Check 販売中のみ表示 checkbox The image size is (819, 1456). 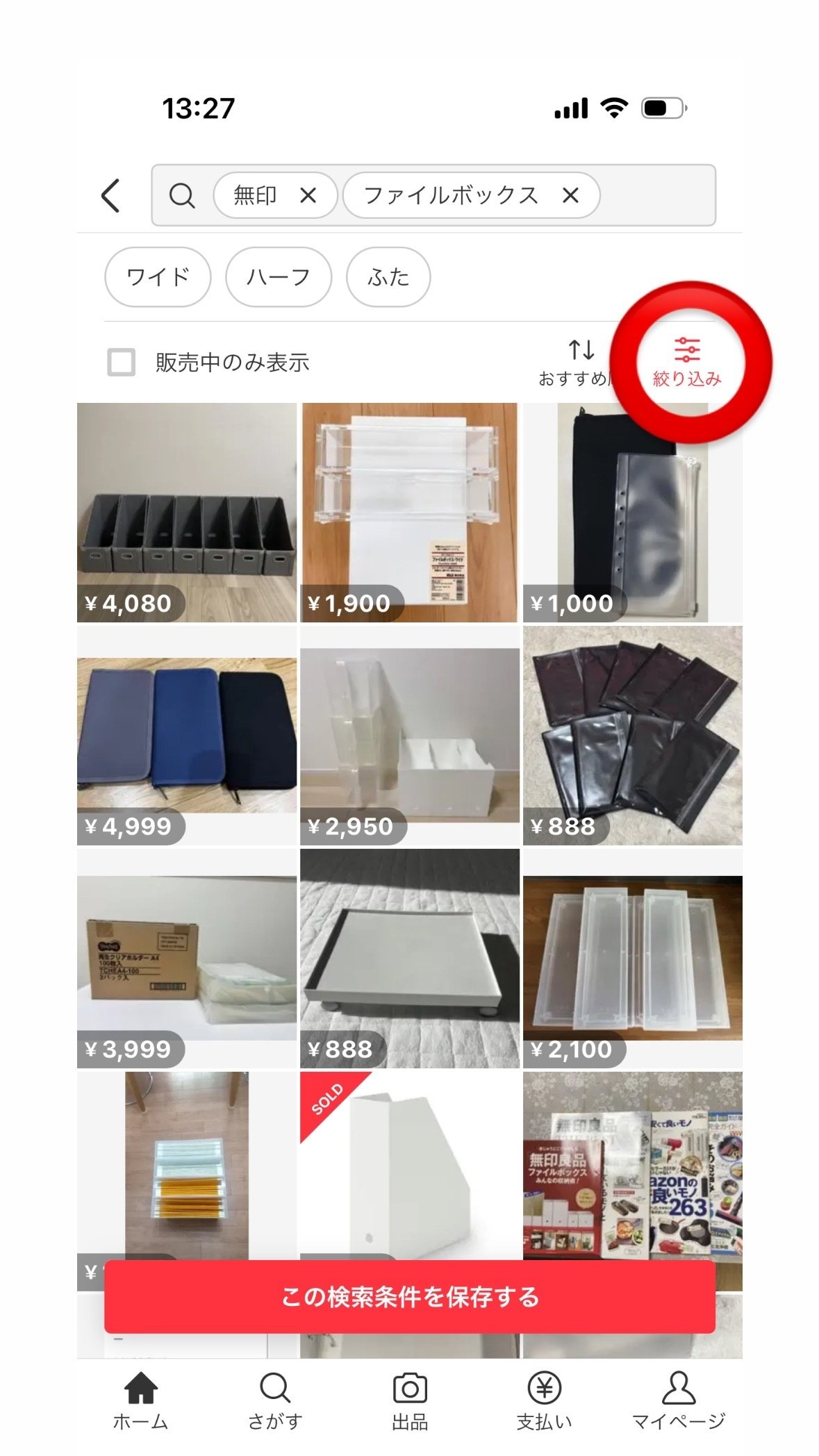click(x=122, y=362)
